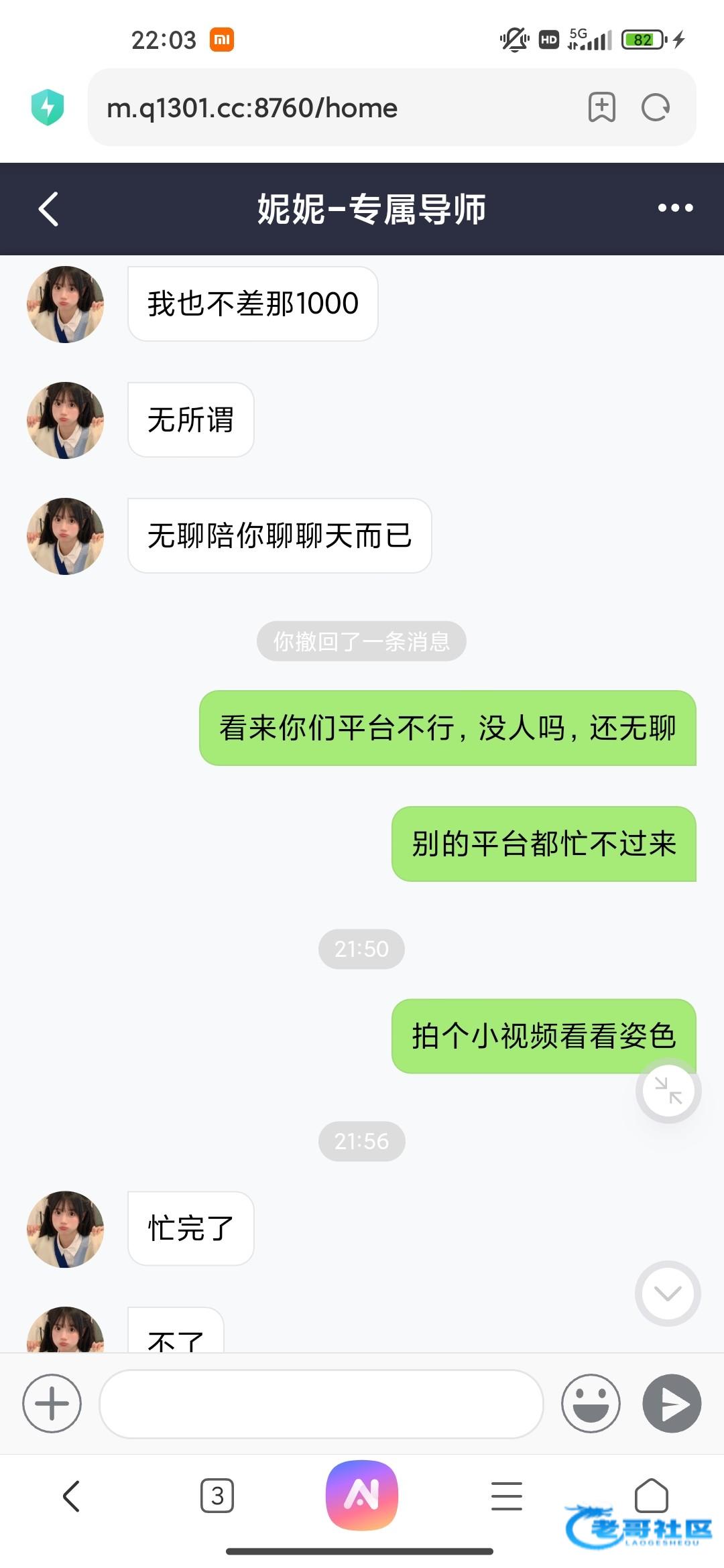Screen dimensions: 724x1568
Task: Launch the browser AI assistant button
Action: pyautogui.click(x=362, y=1496)
